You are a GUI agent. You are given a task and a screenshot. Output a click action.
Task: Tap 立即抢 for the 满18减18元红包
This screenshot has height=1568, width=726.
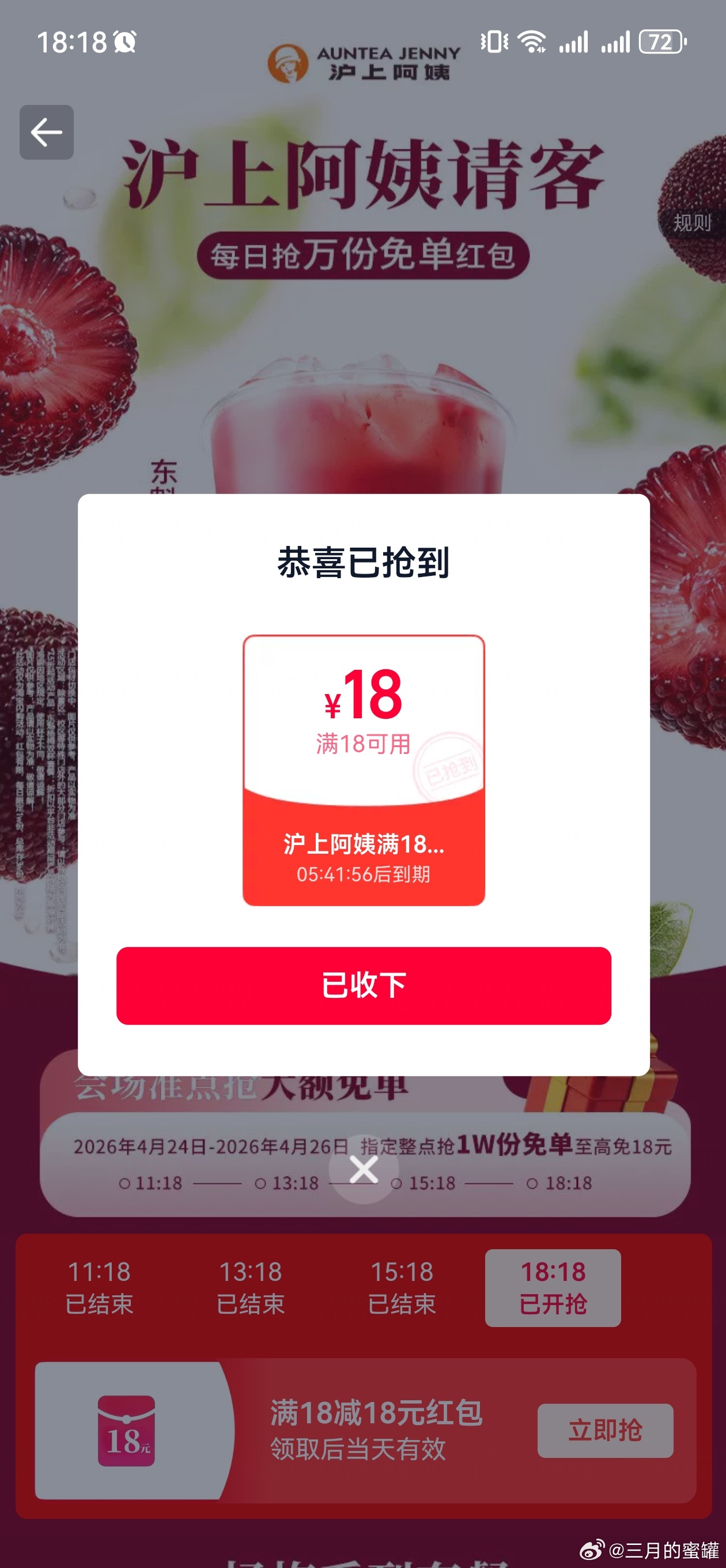click(605, 1430)
